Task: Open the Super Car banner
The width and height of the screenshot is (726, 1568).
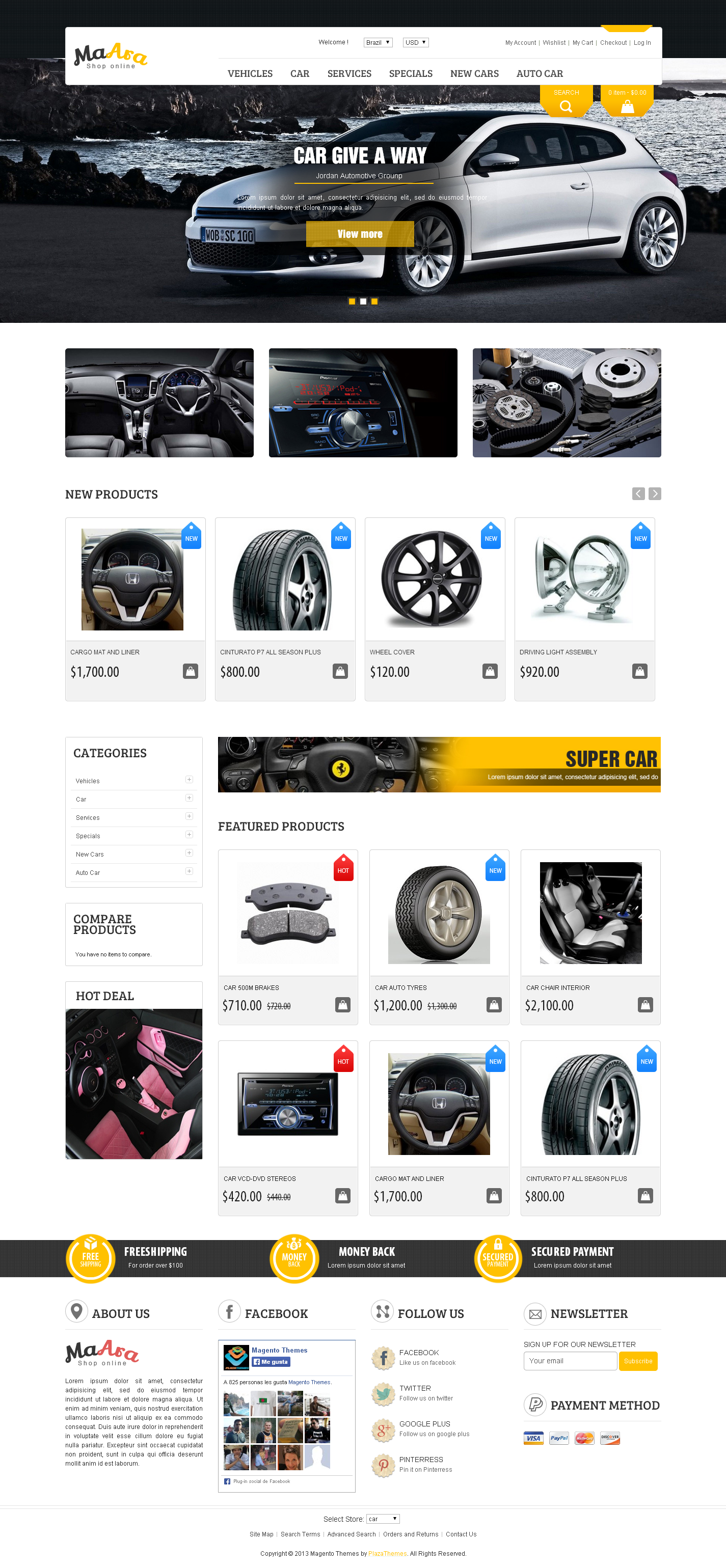Action: pyautogui.click(x=439, y=764)
